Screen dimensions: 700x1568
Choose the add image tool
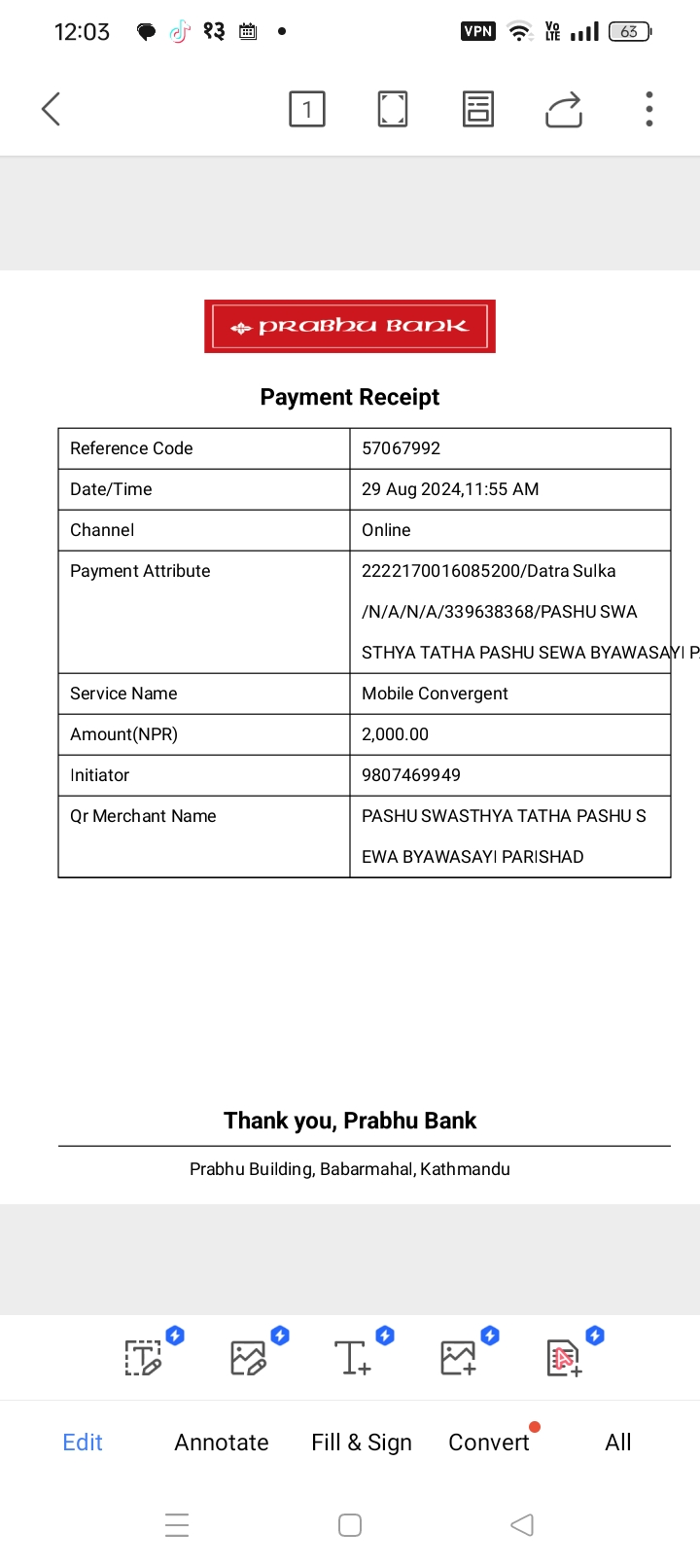pos(459,1357)
